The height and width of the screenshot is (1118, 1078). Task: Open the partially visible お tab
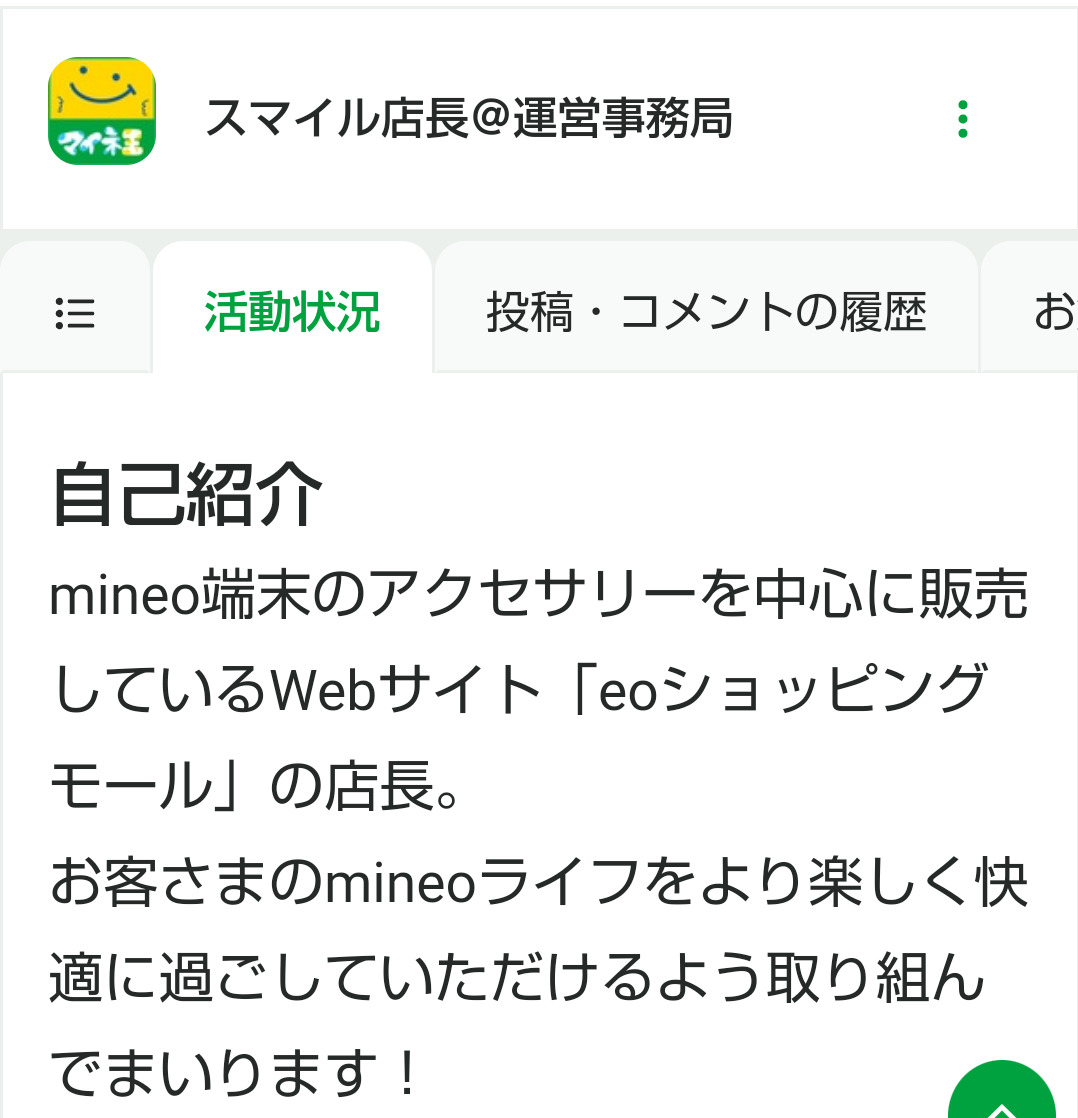coord(1031,312)
